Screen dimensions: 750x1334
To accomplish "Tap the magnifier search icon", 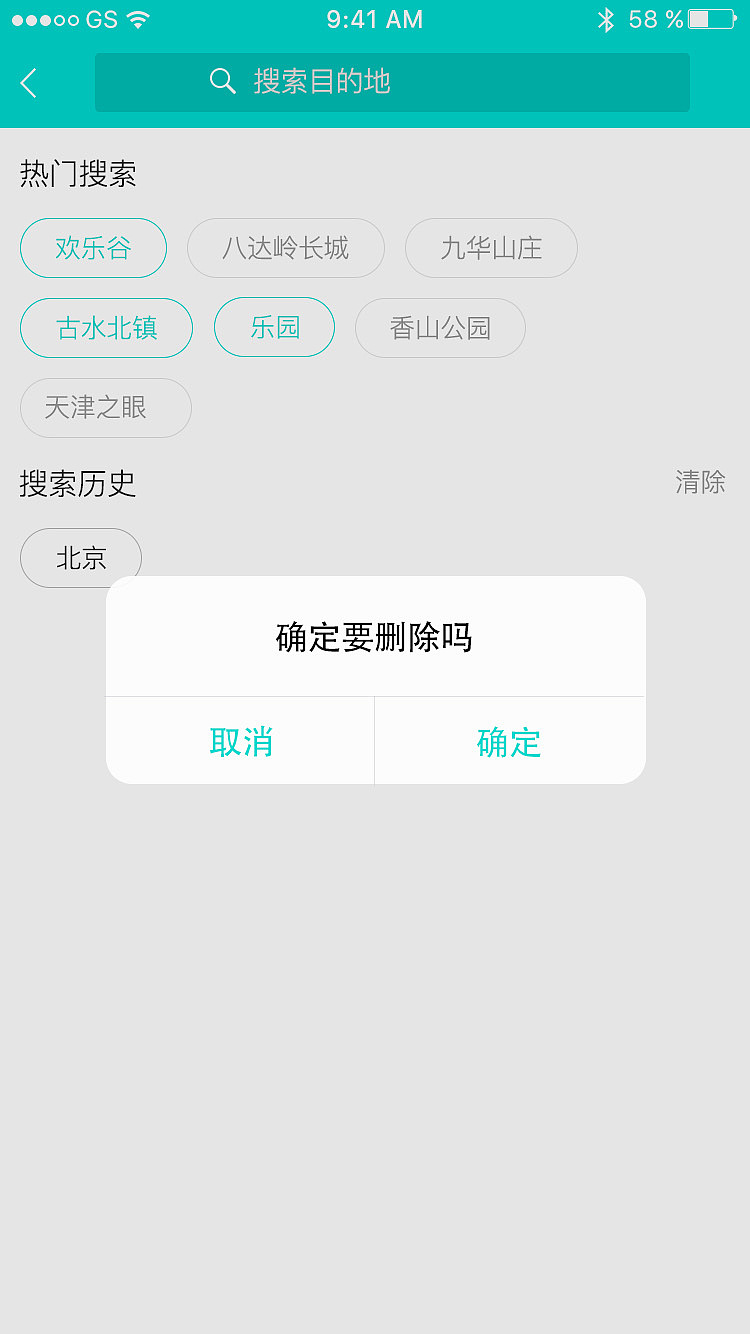I will (222, 82).
